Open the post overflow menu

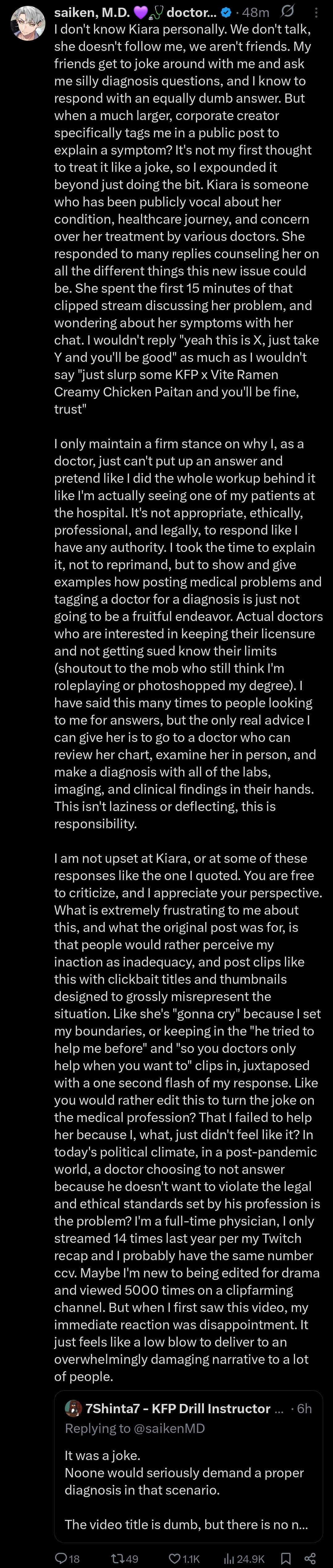coord(316,12)
